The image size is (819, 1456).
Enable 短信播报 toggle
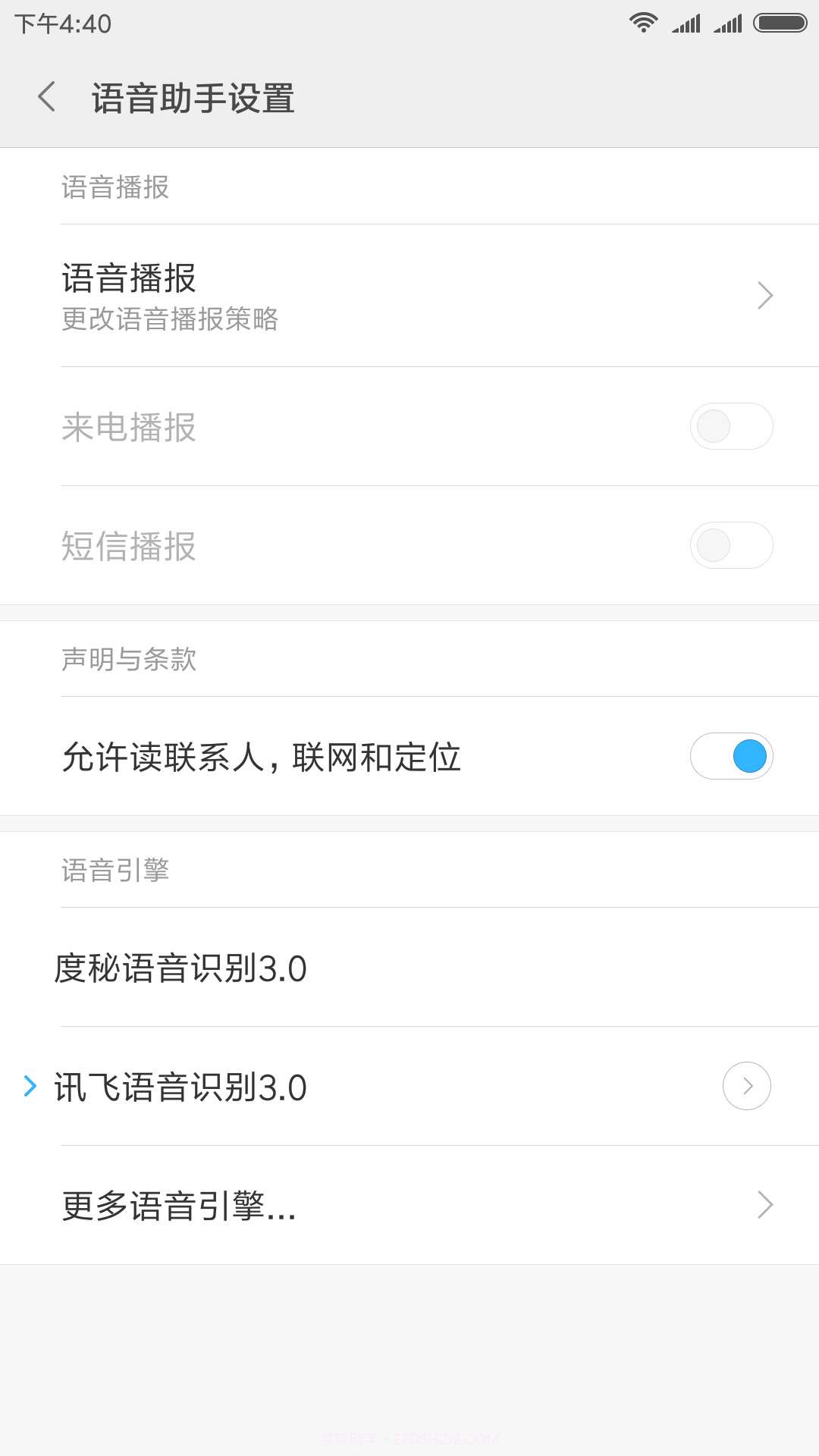(731, 544)
